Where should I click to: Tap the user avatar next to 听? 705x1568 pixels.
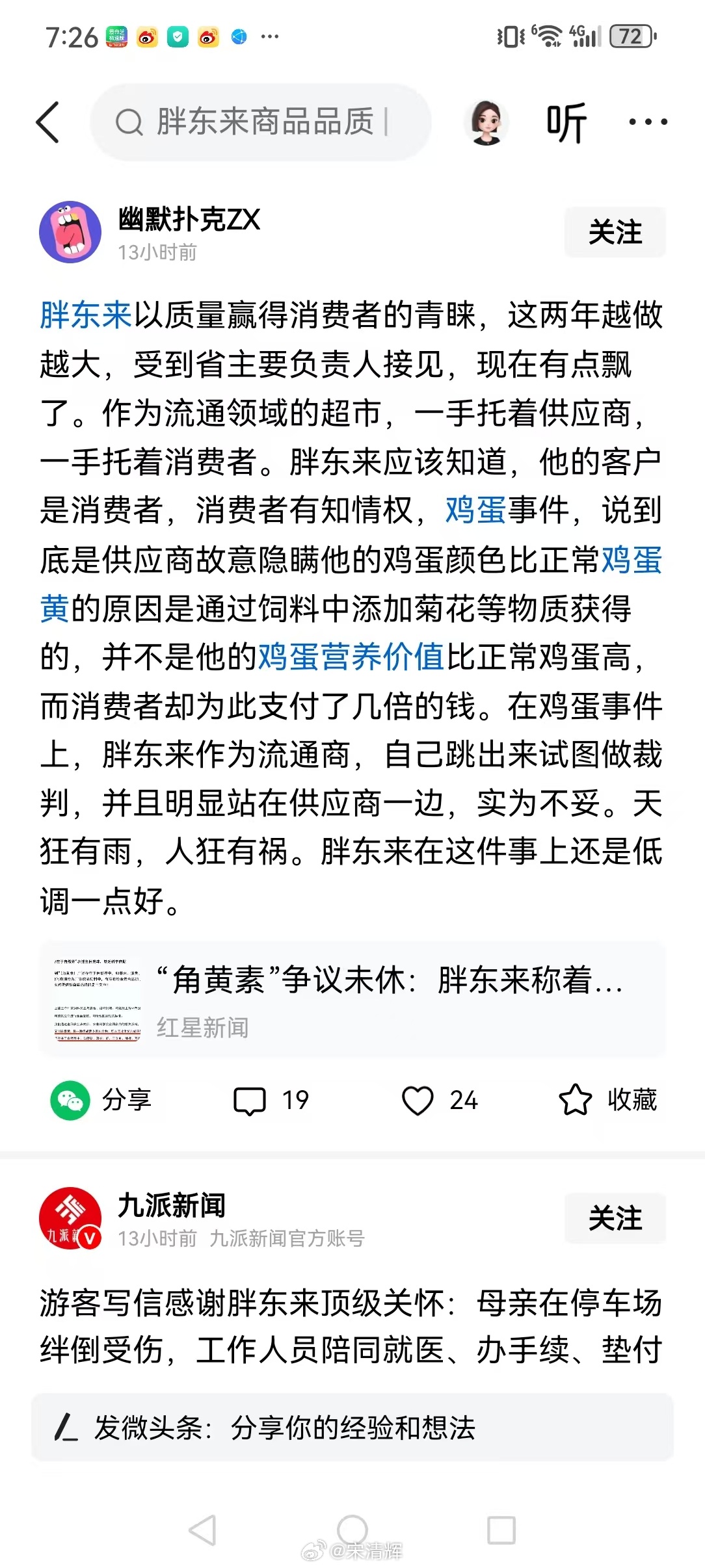tap(486, 124)
